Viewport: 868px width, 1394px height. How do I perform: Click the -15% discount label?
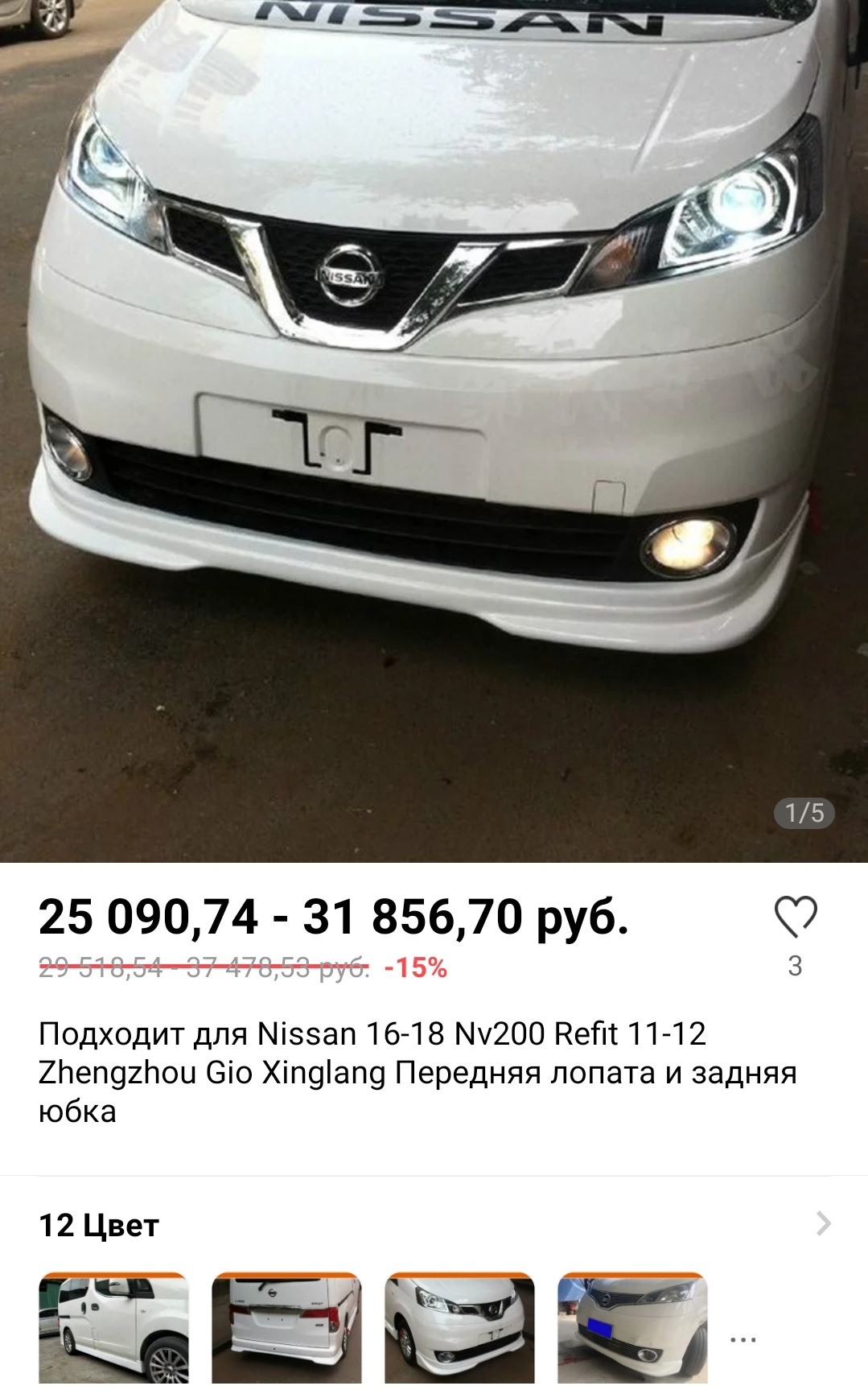click(415, 968)
